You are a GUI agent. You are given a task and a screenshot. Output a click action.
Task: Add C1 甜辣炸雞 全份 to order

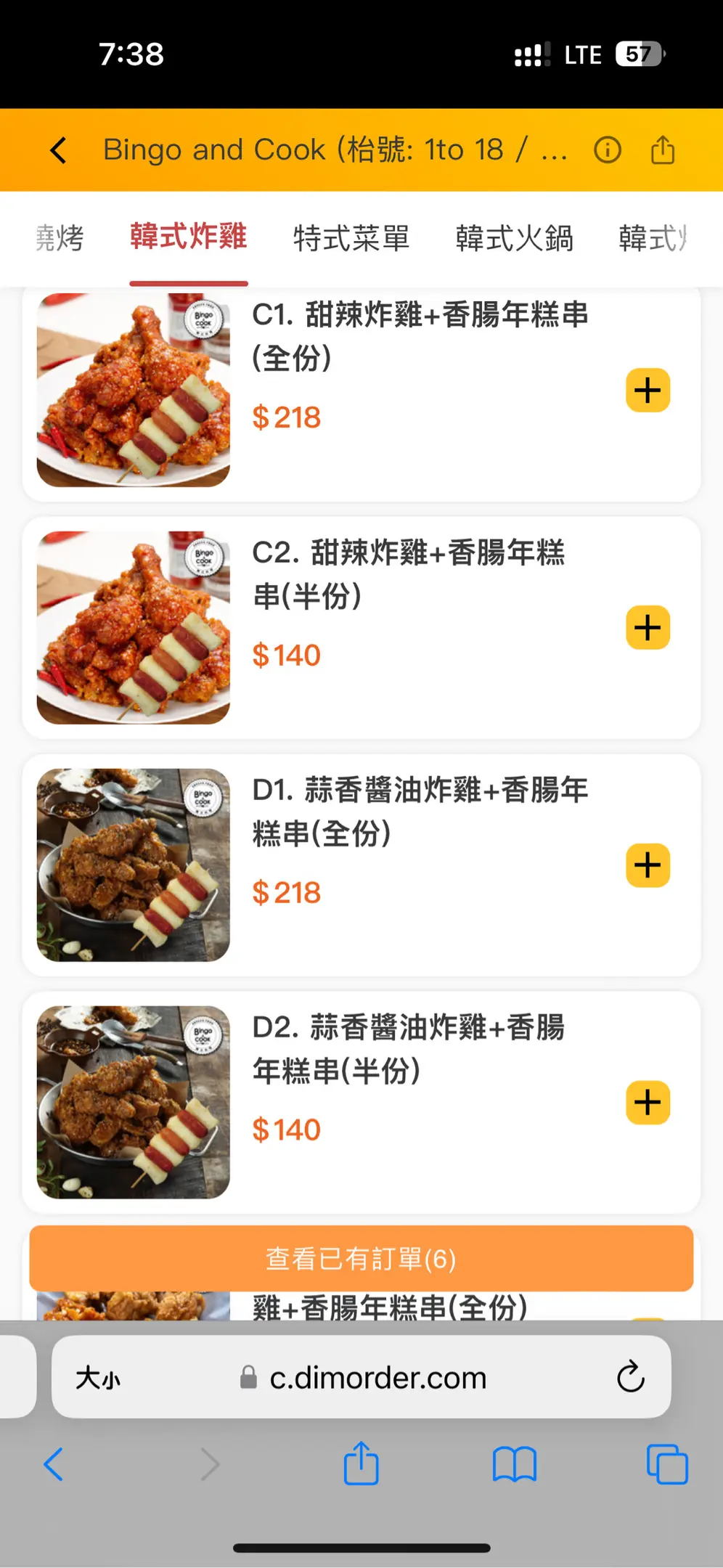[x=648, y=391]
